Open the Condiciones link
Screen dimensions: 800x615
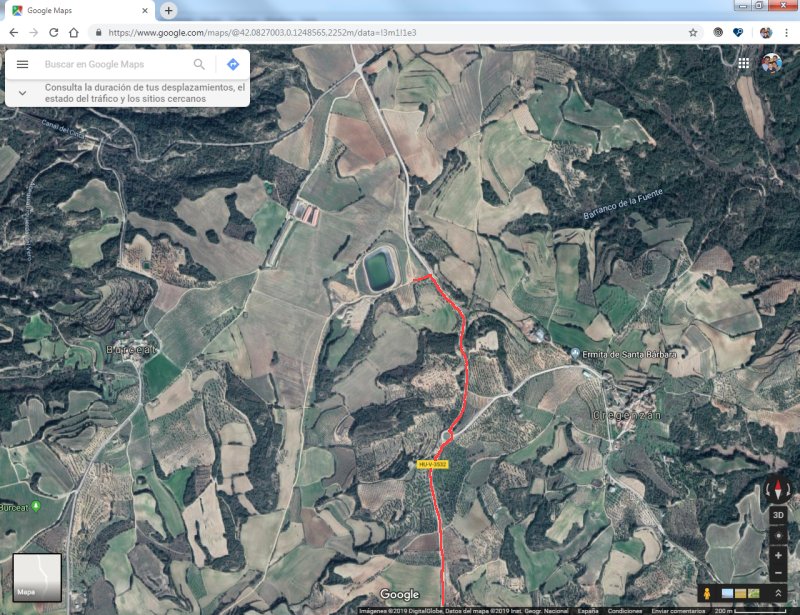click(625, 610)
